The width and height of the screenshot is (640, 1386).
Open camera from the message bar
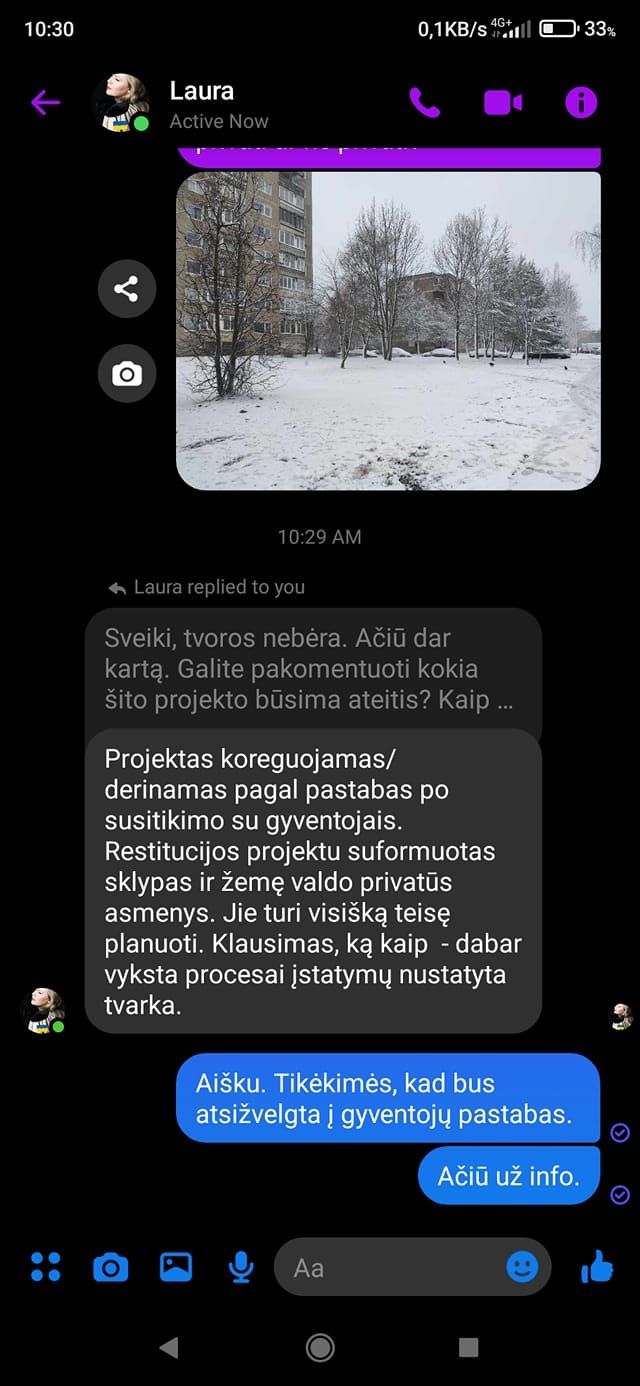pyautogui.click(x=110, y=1268)
